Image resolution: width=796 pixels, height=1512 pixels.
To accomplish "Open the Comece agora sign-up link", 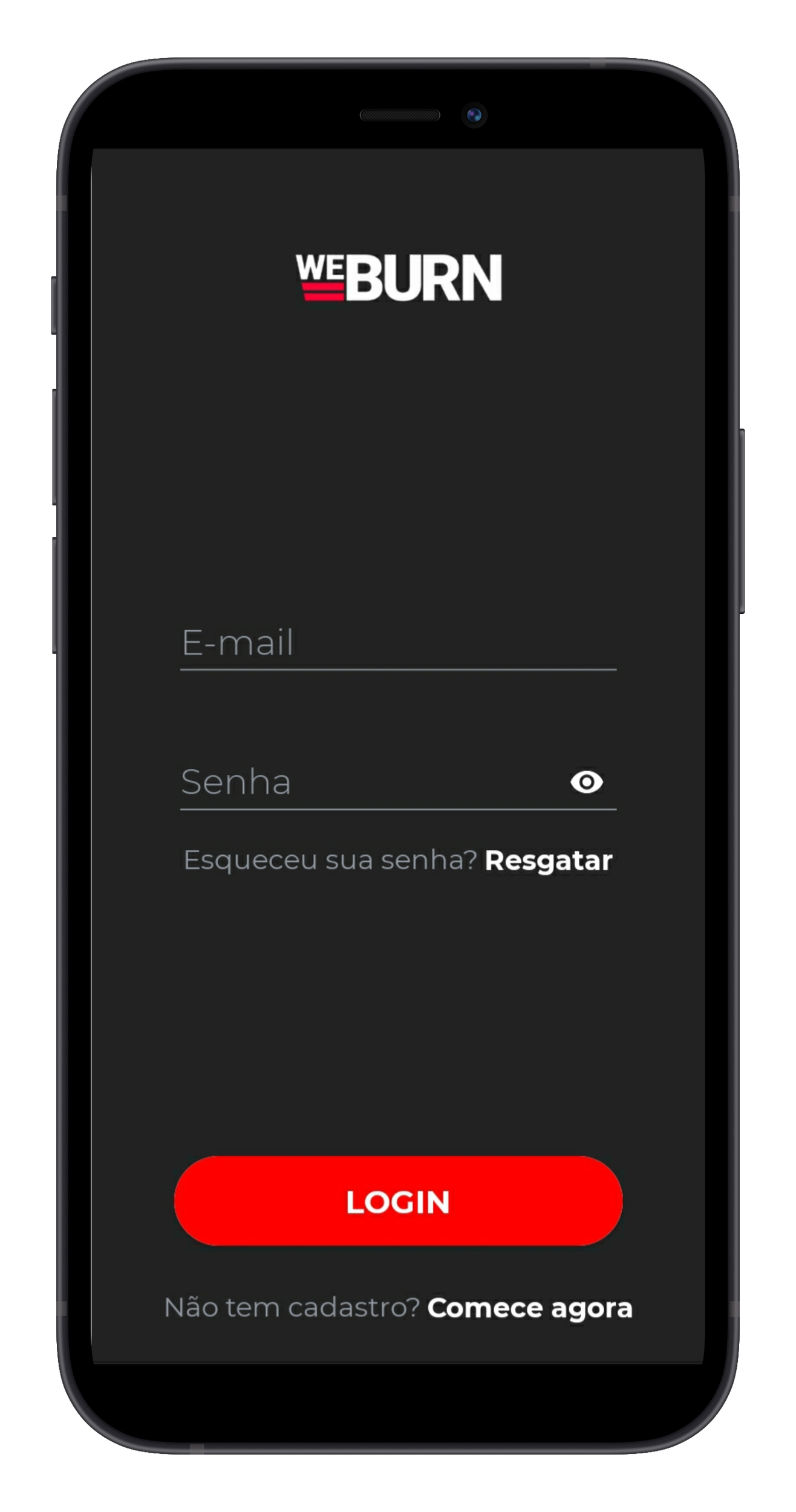I will 529,1308.
